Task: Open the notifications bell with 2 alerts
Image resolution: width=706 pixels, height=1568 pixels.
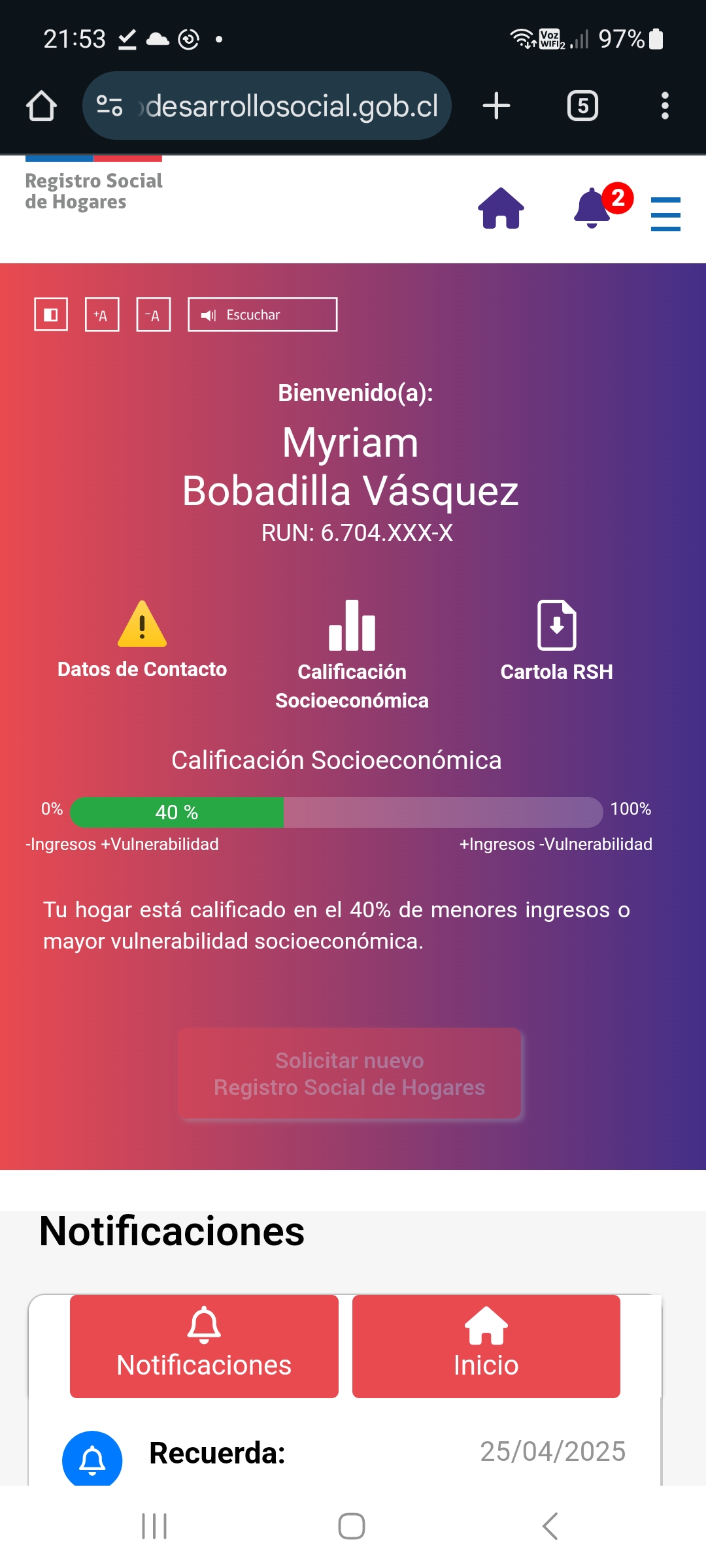Action: point(594,208)
